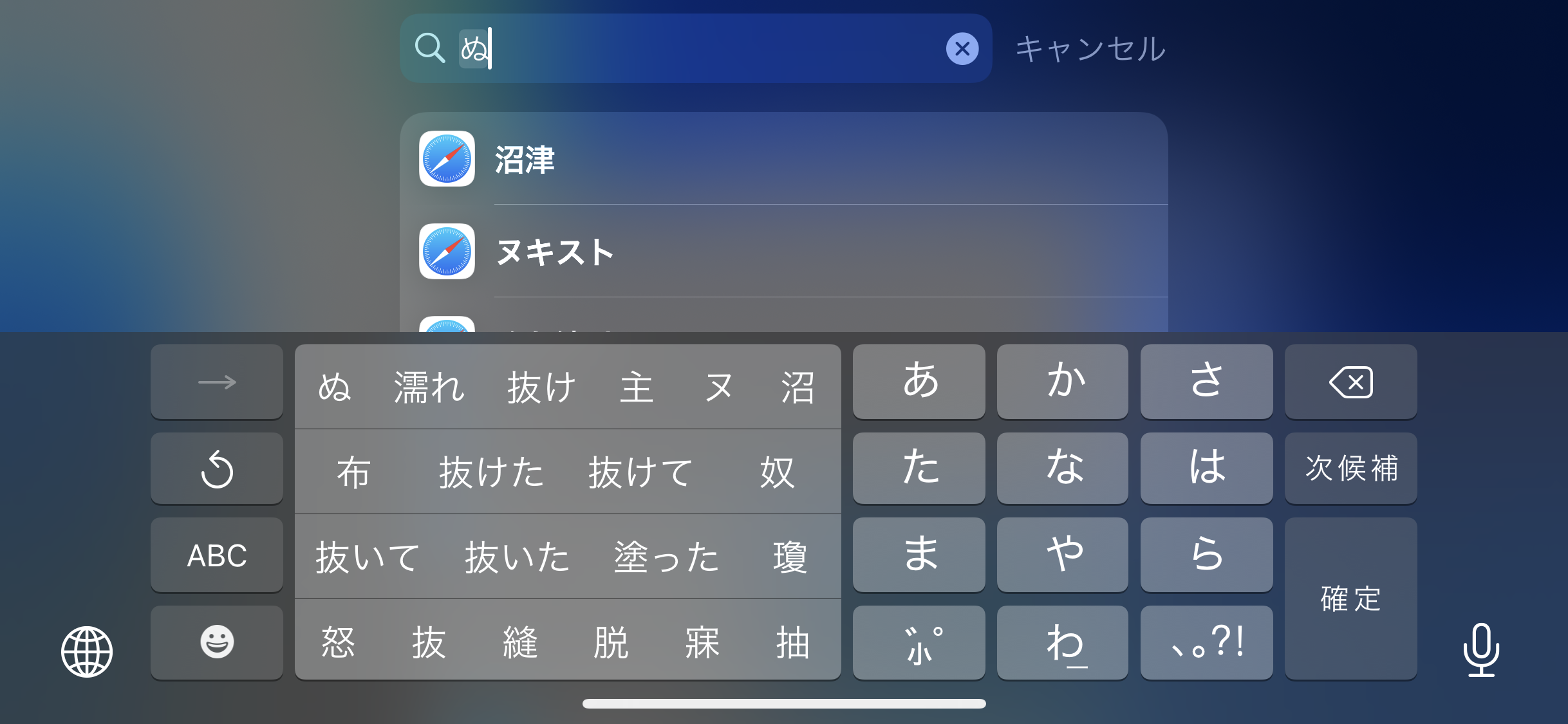Tap the undo arrow key
This screenshot has width=1568, height=724.
coord(217,469)
